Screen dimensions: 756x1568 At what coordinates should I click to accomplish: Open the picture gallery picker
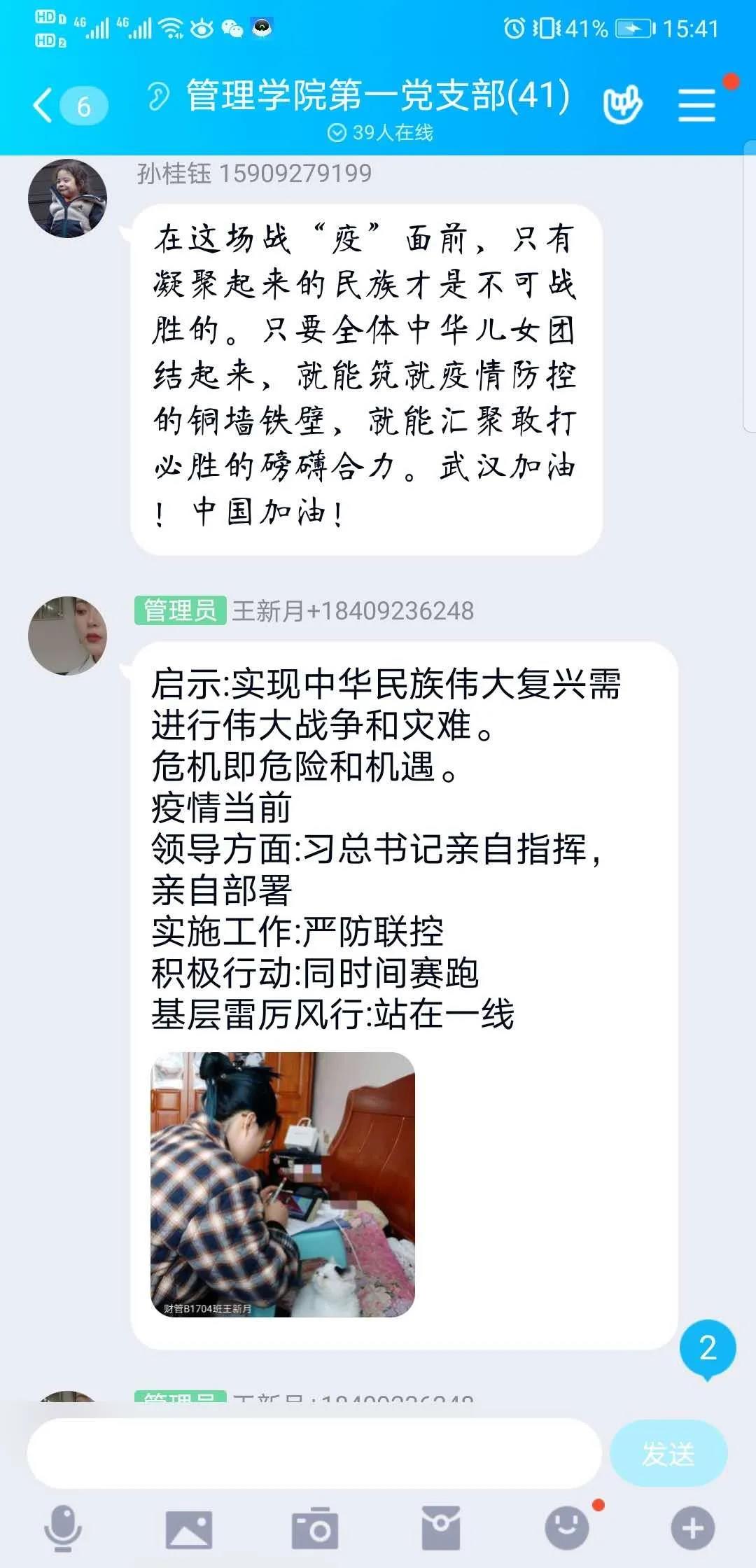[x=188, y=1529]
